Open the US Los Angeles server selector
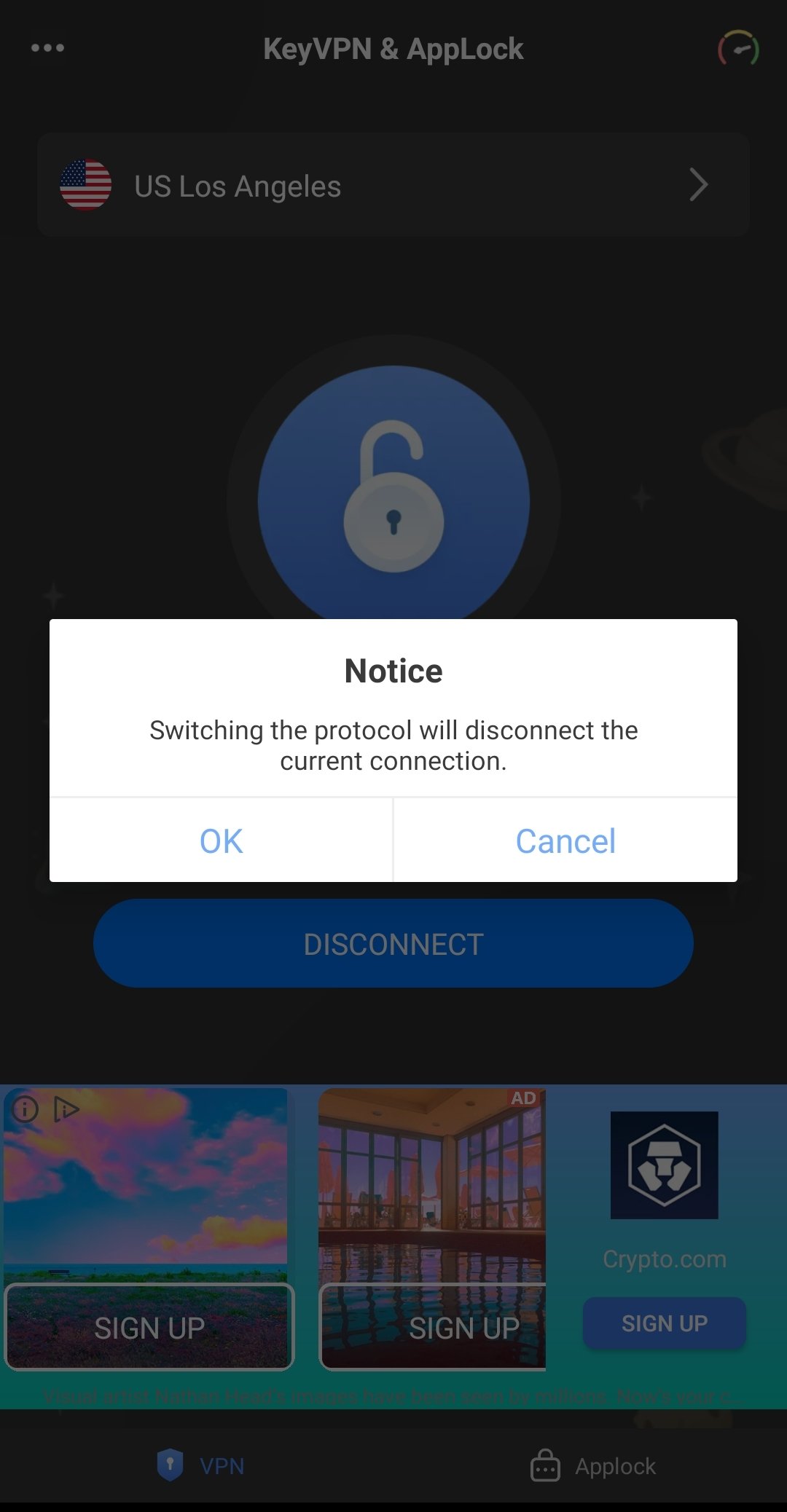 click(393, 185)
